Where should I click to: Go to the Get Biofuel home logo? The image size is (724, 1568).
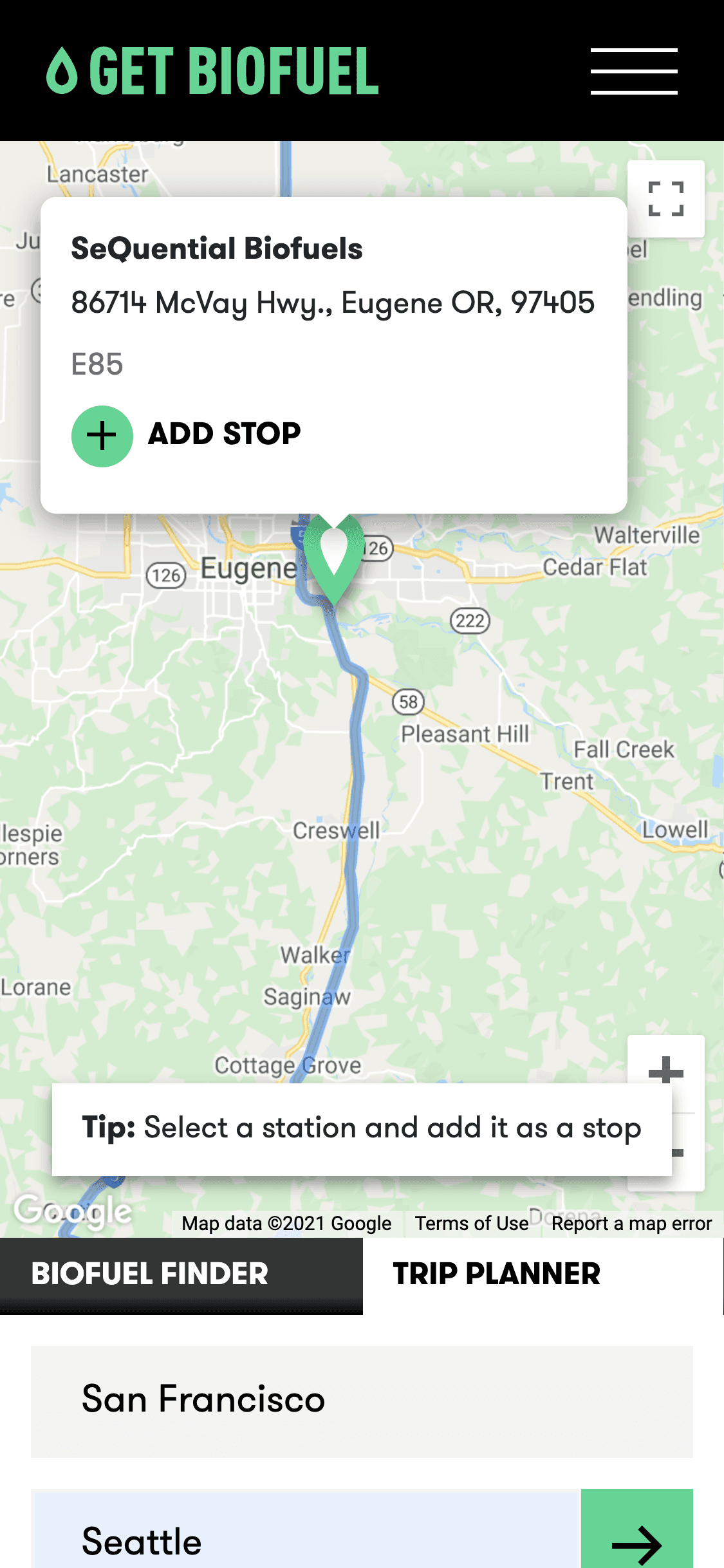[x=212, y=71]
